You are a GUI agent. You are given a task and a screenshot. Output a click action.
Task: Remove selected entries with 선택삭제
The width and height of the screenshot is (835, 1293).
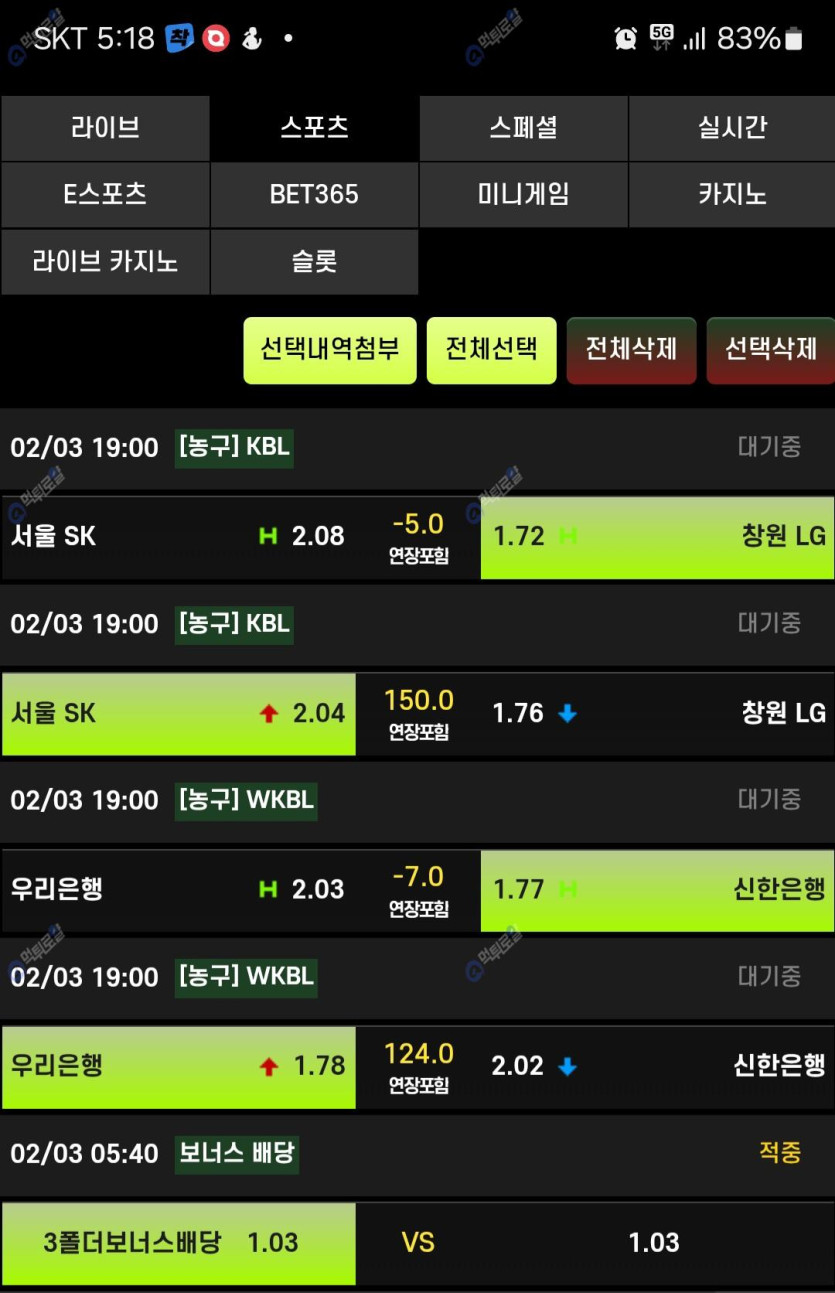[x=770, y=349]
